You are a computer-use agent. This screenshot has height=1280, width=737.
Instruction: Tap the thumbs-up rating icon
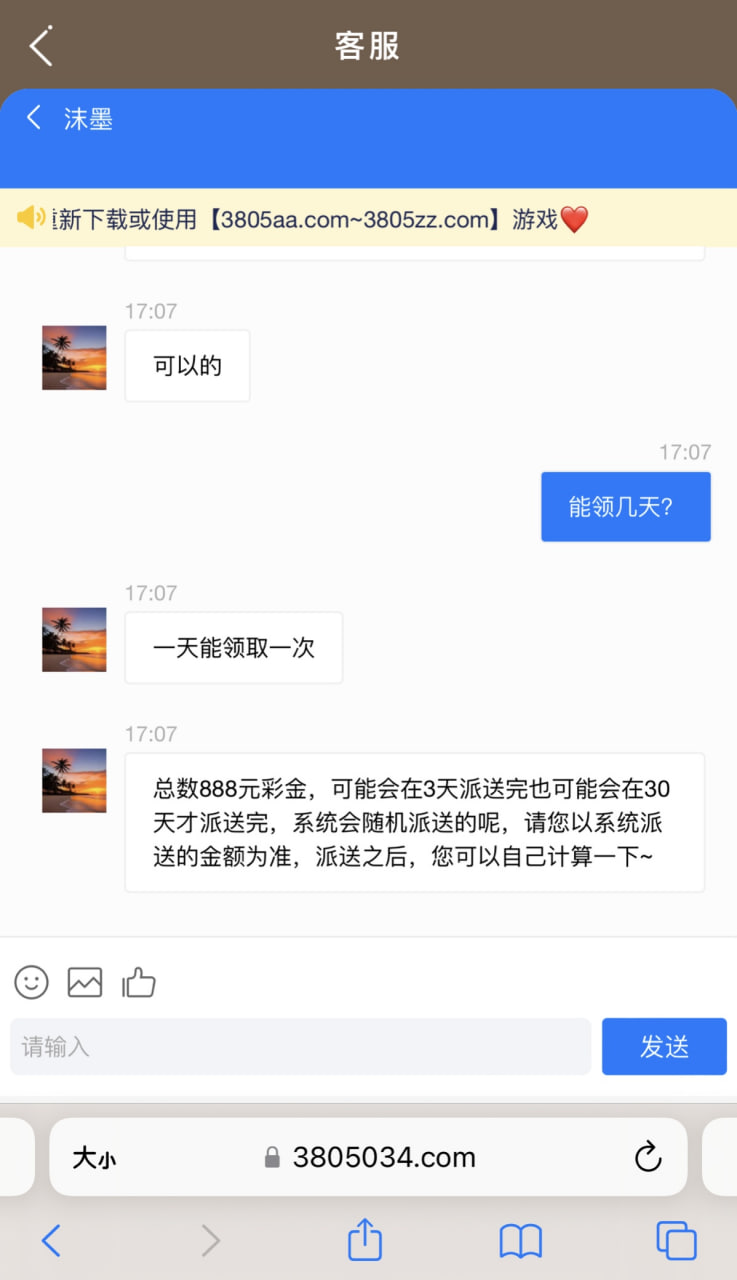coord(139,982)
